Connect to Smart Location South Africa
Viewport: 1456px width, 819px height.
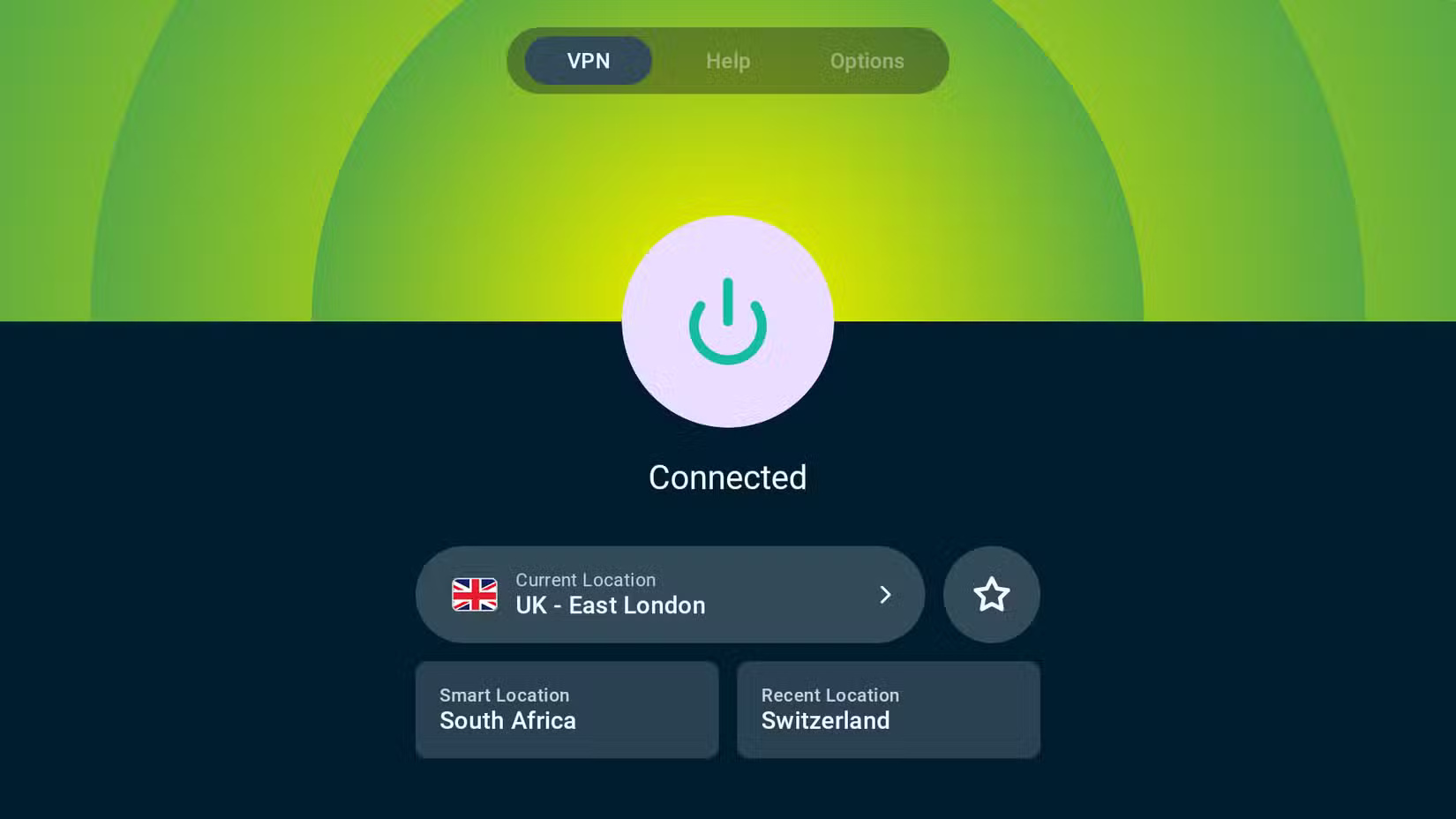[x=567, y=709]
